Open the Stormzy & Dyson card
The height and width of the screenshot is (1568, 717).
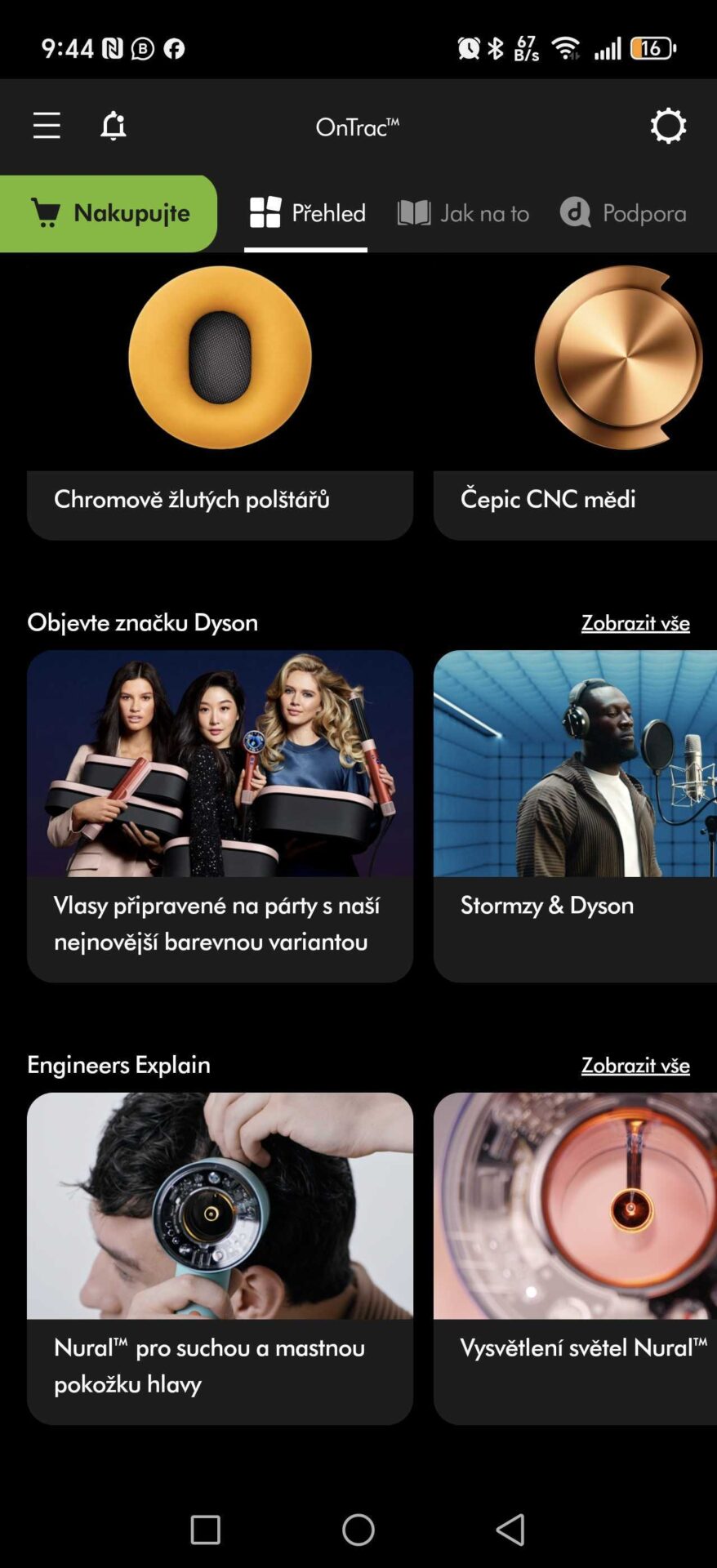[576, 817]
